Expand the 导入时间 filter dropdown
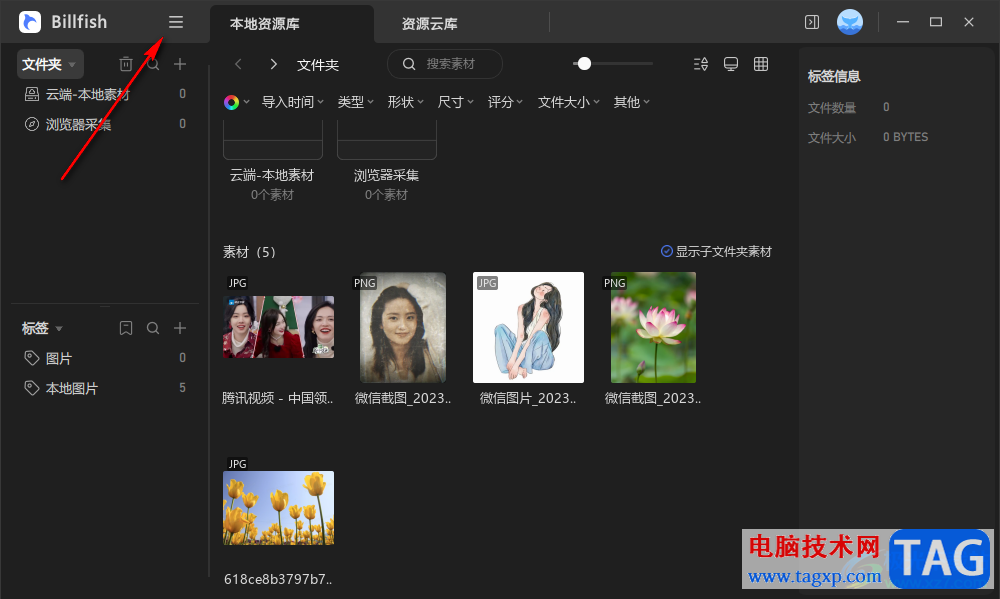Viewport: 1000px width, 599px height. [x=292, y=102]
